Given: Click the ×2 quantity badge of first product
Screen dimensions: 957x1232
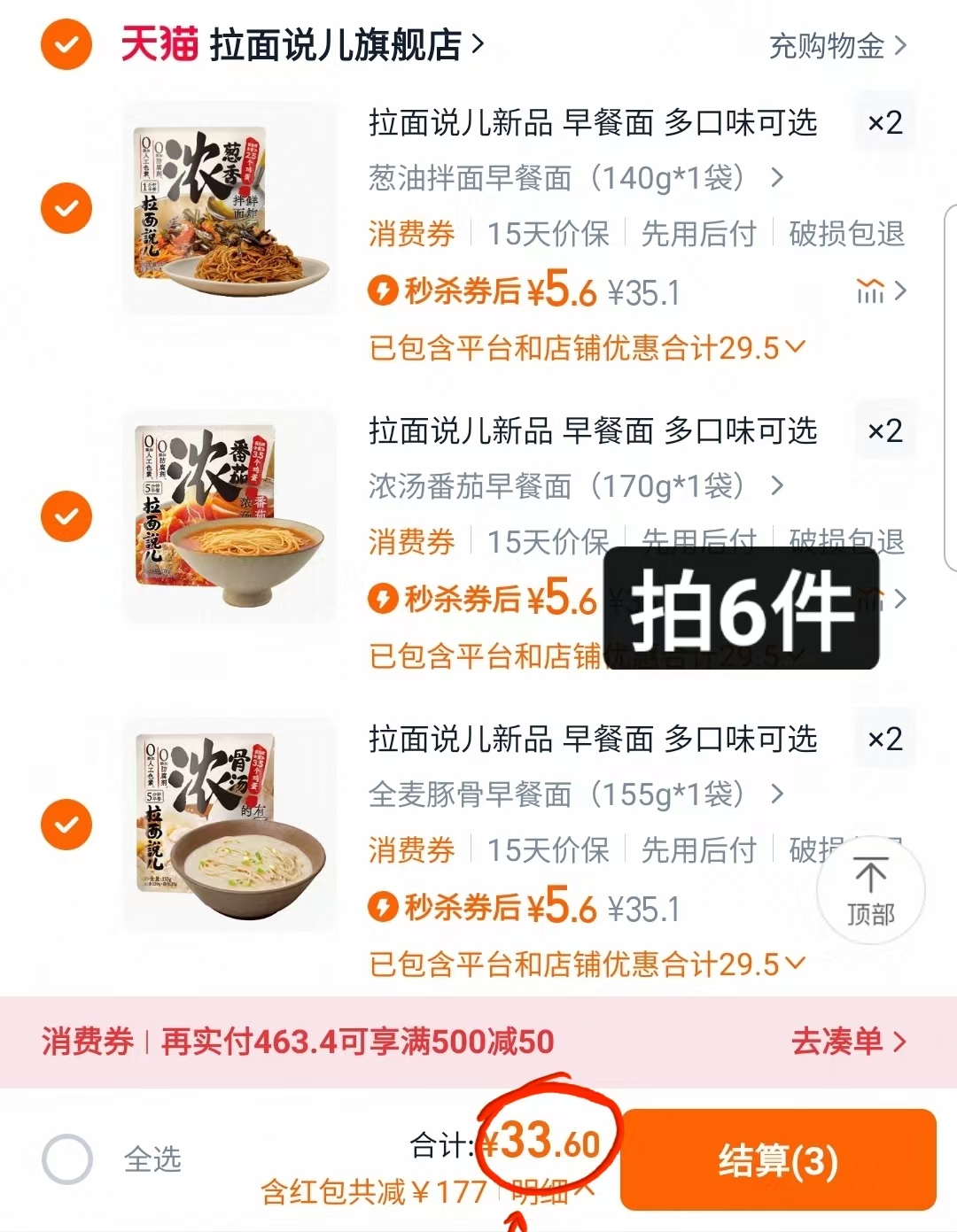Looking at the screenshot, I should tap(885, 124).
